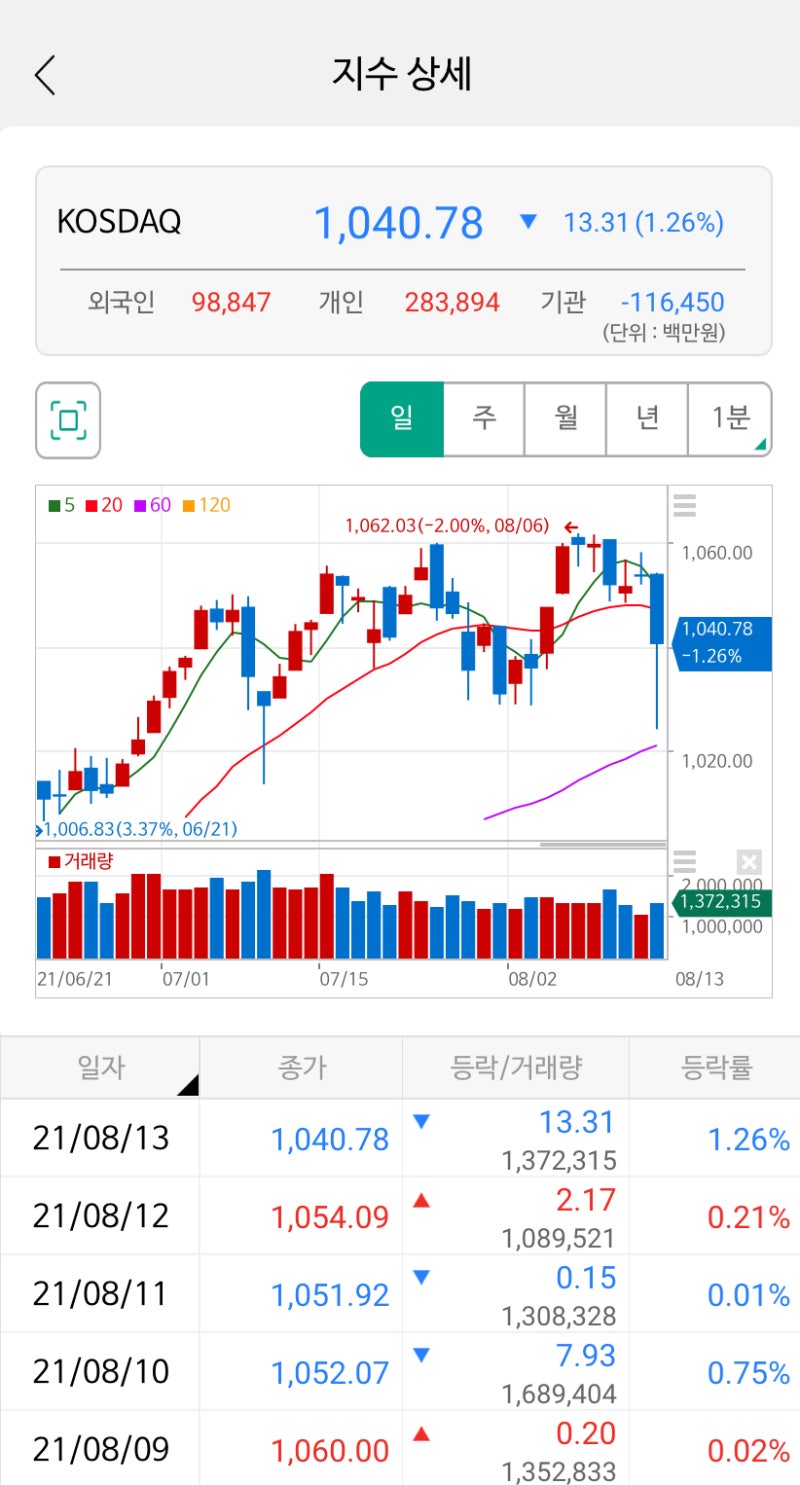Viewport: 800px width, 1485px height.
Task: Switch to the 주 weekly chart tab
Action: pos(483,419)
